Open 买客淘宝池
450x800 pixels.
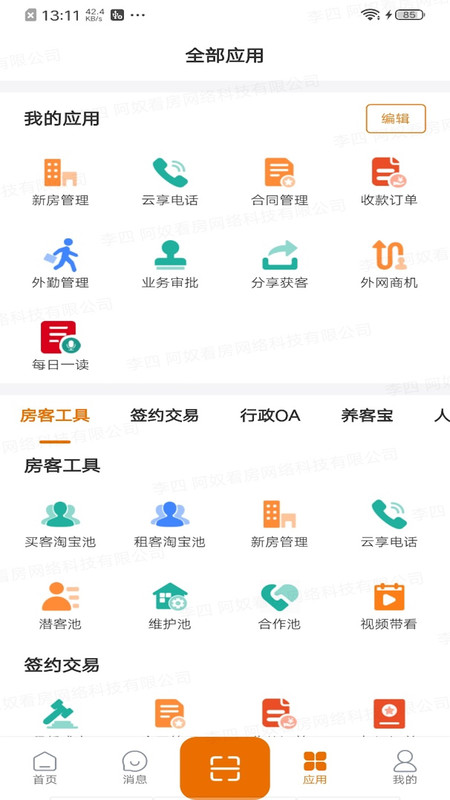60,524
